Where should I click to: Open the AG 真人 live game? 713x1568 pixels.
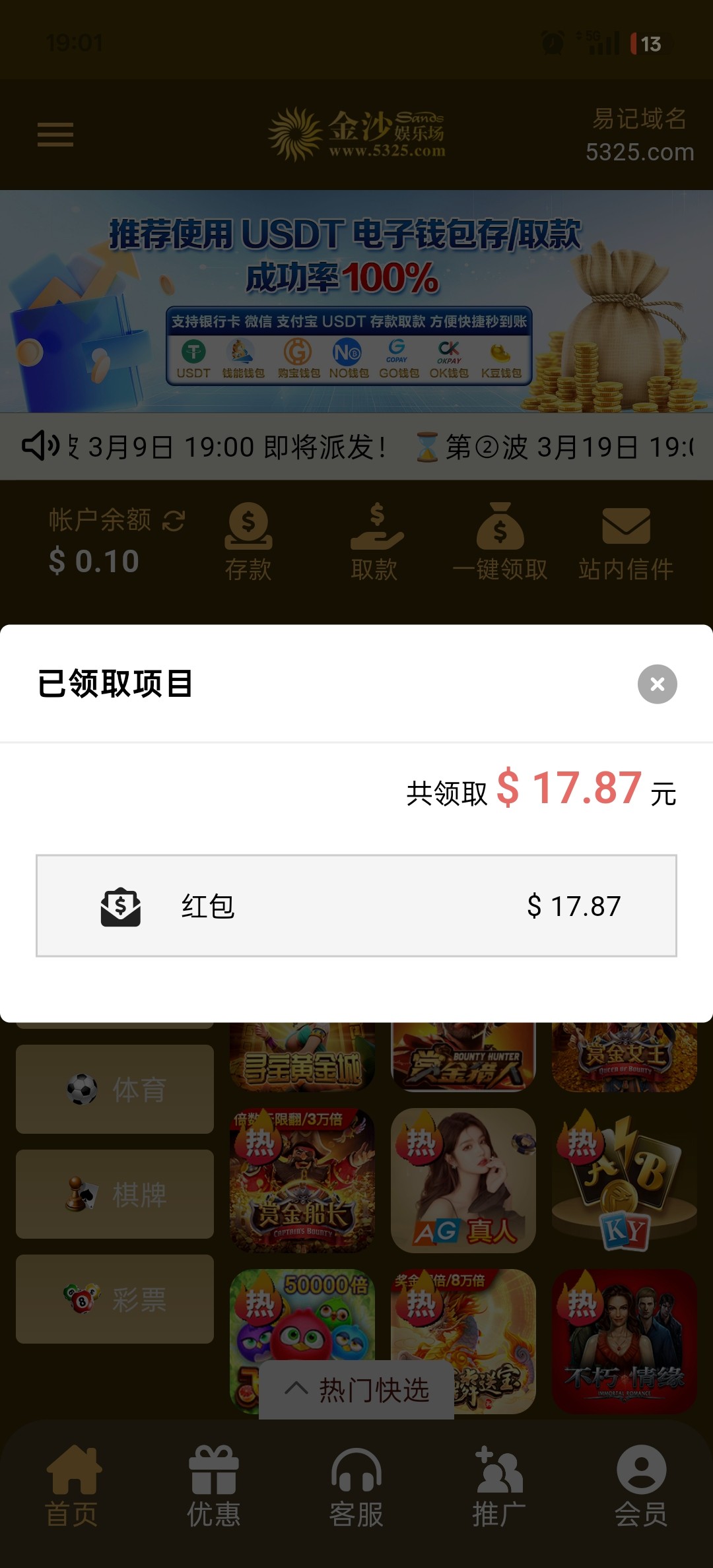(463, 1180)
